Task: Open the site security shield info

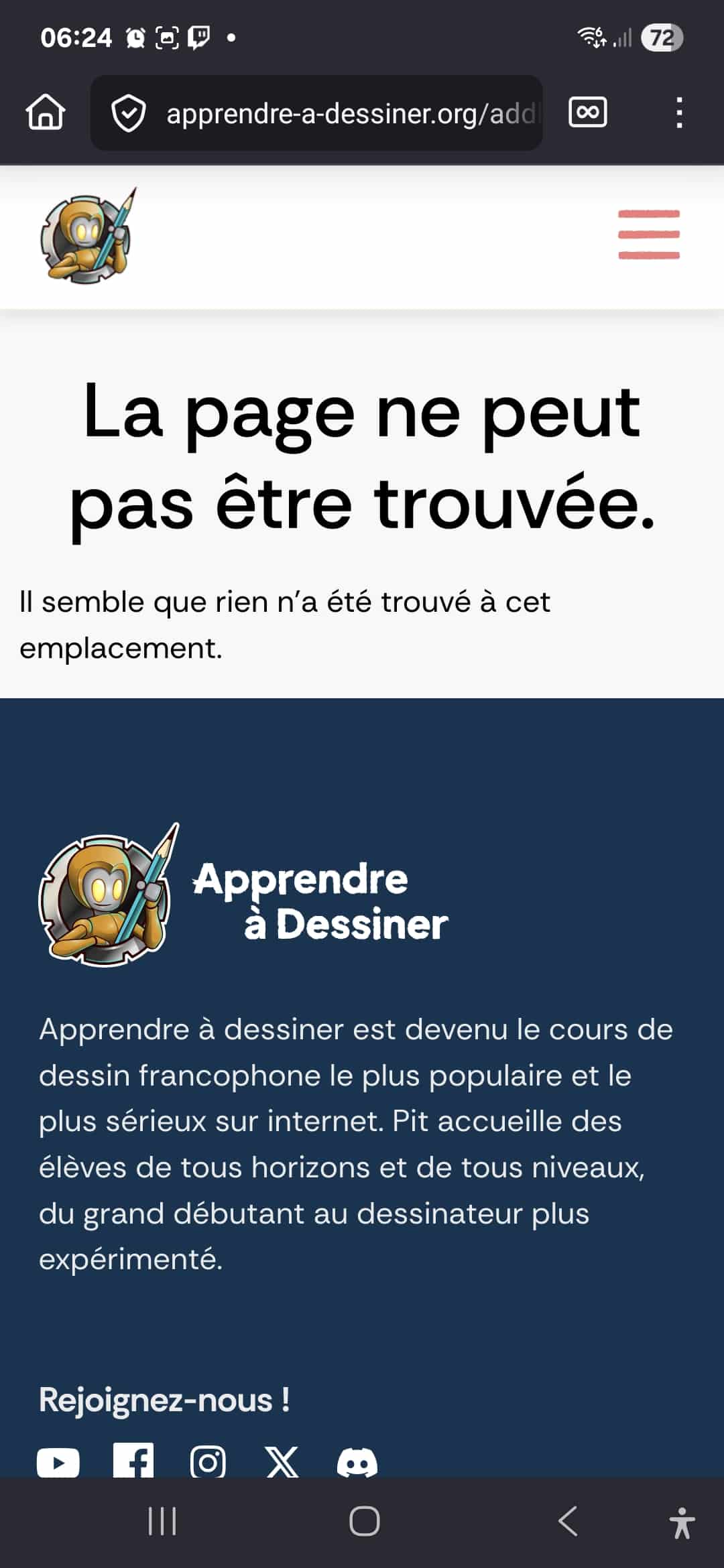Action: tap(128, 113)
